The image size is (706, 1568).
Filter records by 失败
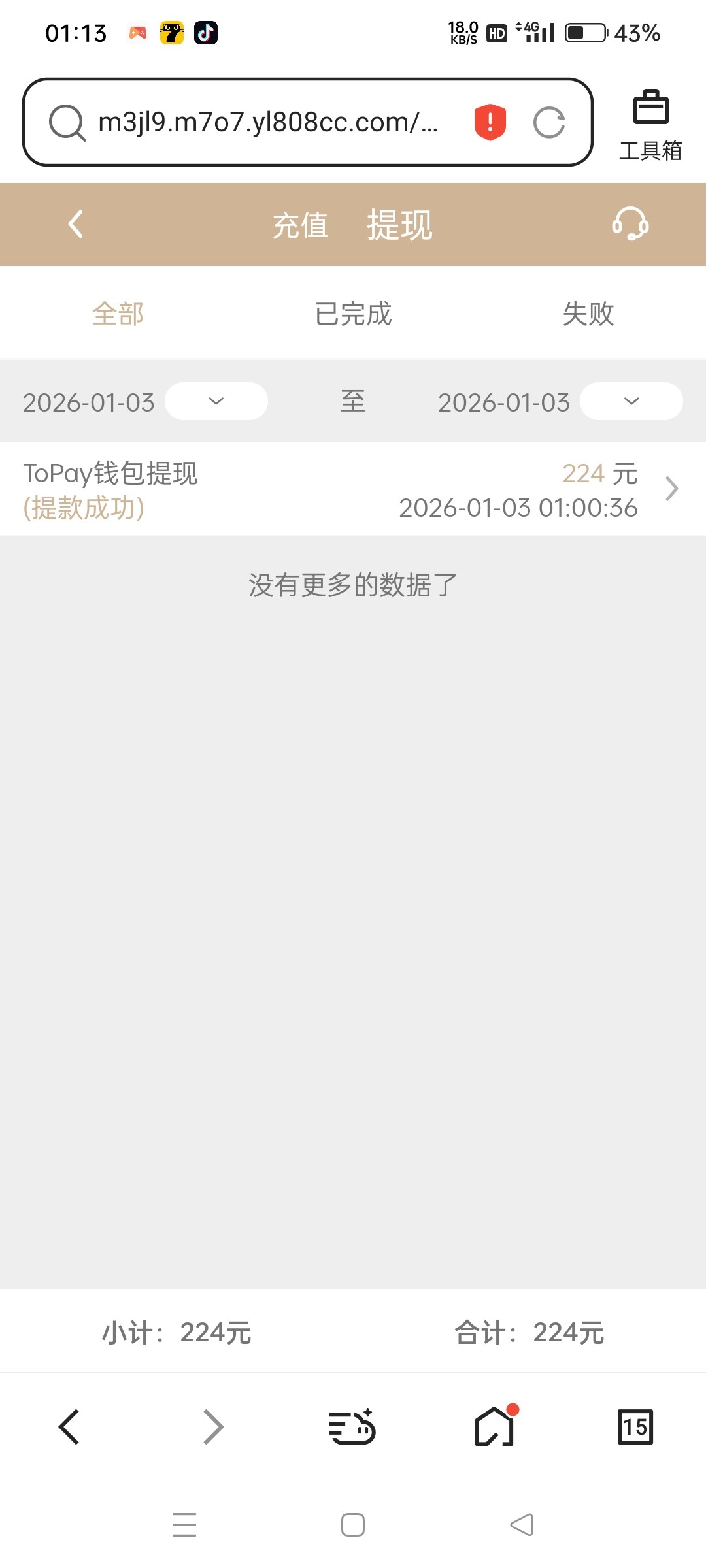tap(588, 314)
